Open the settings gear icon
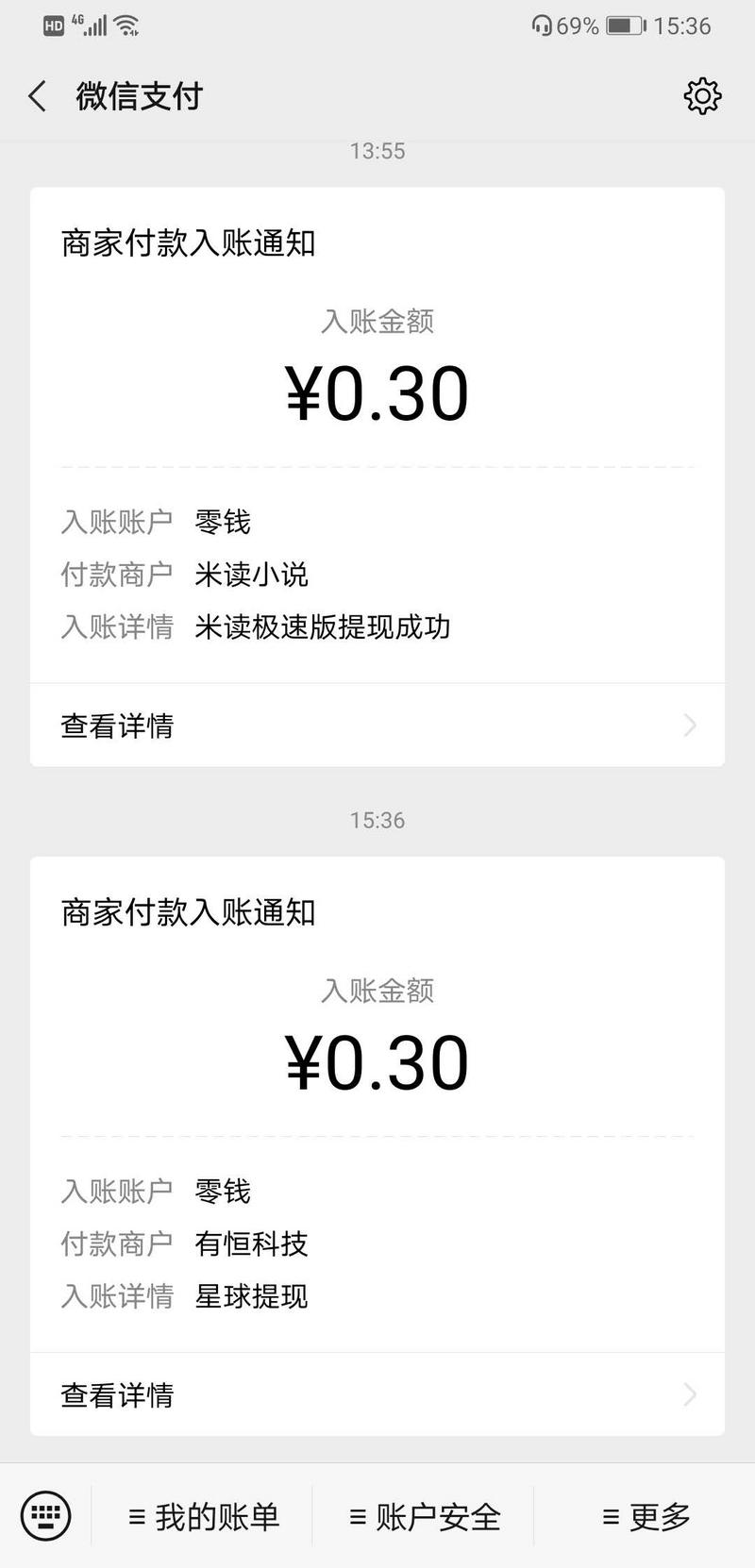The image size is (755, 1568). pos(702,96)
